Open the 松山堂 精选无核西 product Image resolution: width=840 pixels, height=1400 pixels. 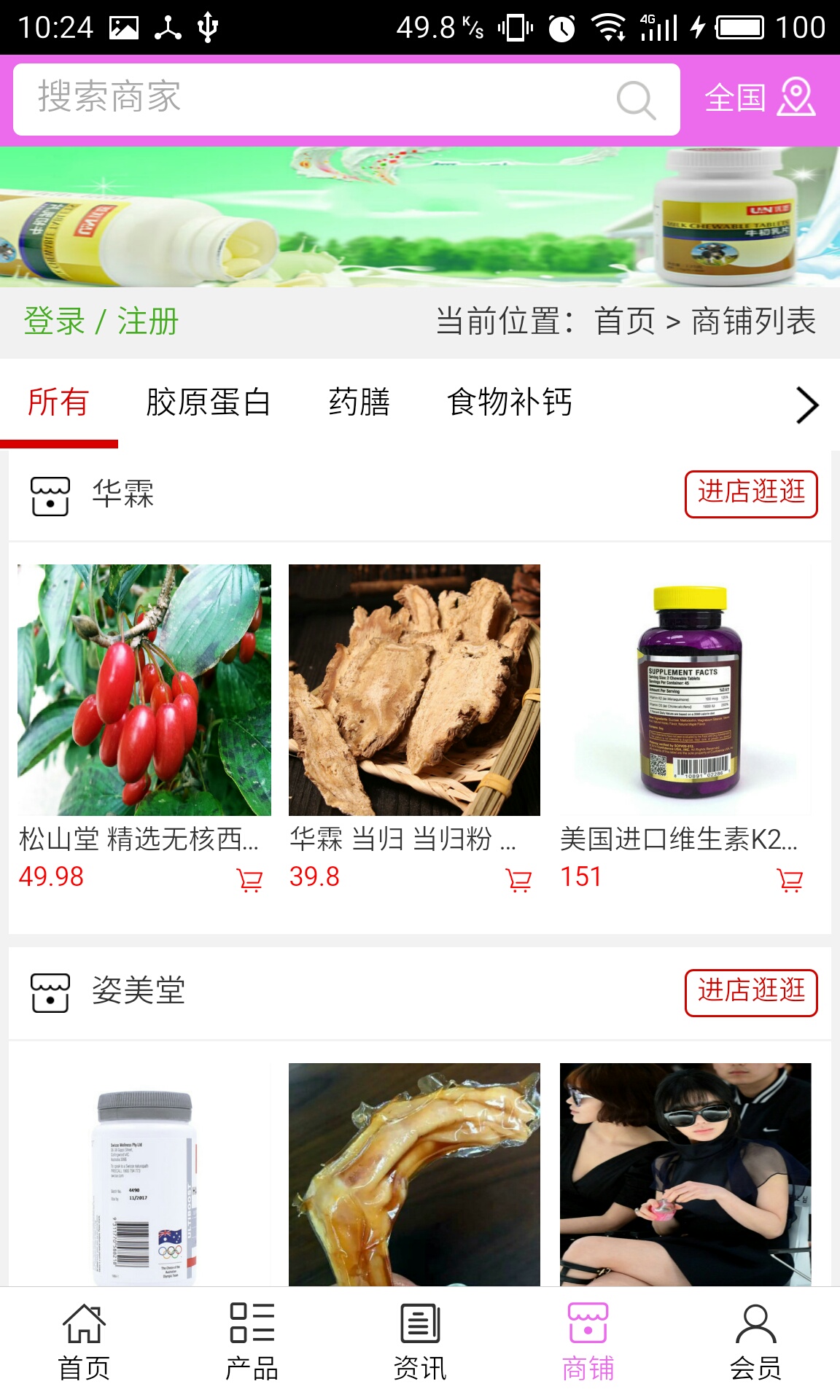(x=144, y=690)
